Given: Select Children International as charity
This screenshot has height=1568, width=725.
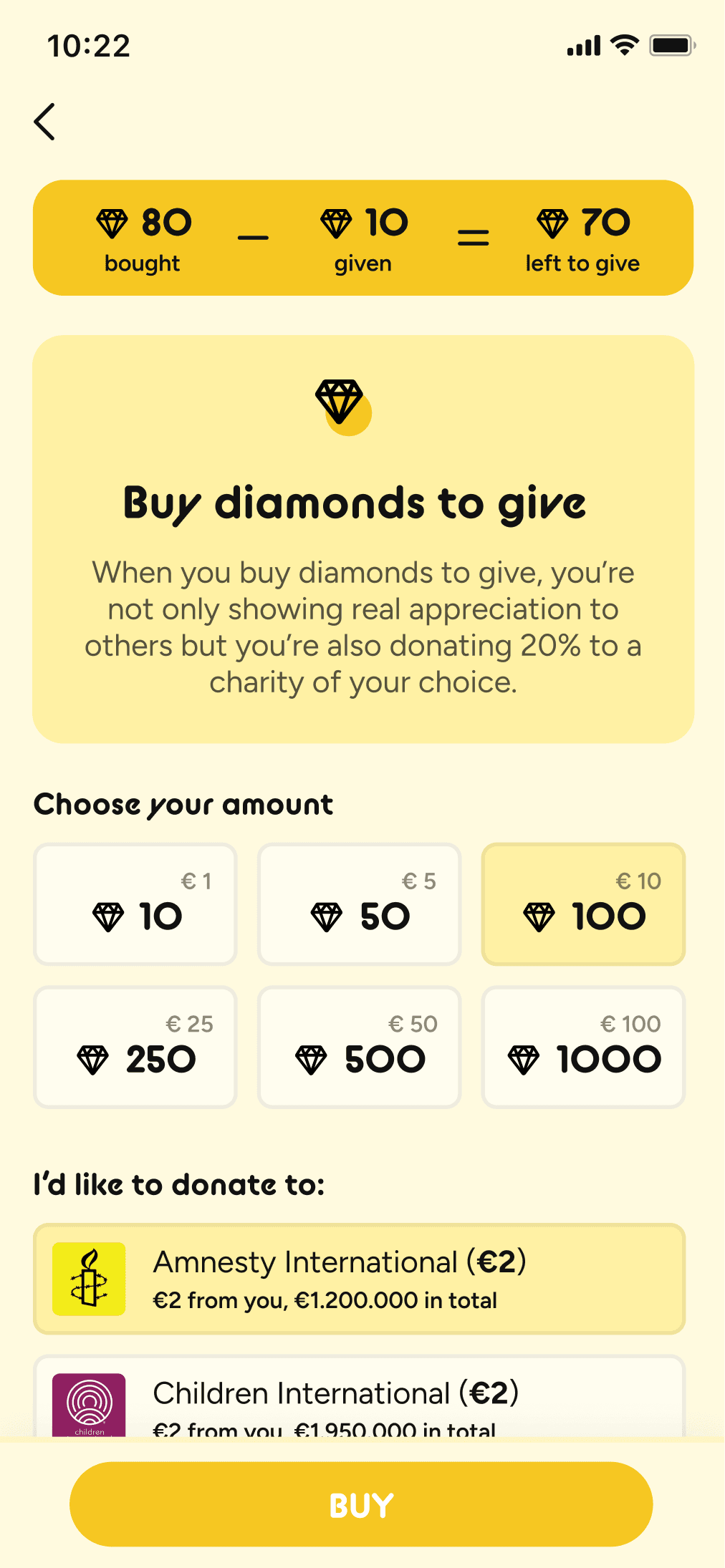Looking at the screenshot, I should click(x=360, y=1396).
